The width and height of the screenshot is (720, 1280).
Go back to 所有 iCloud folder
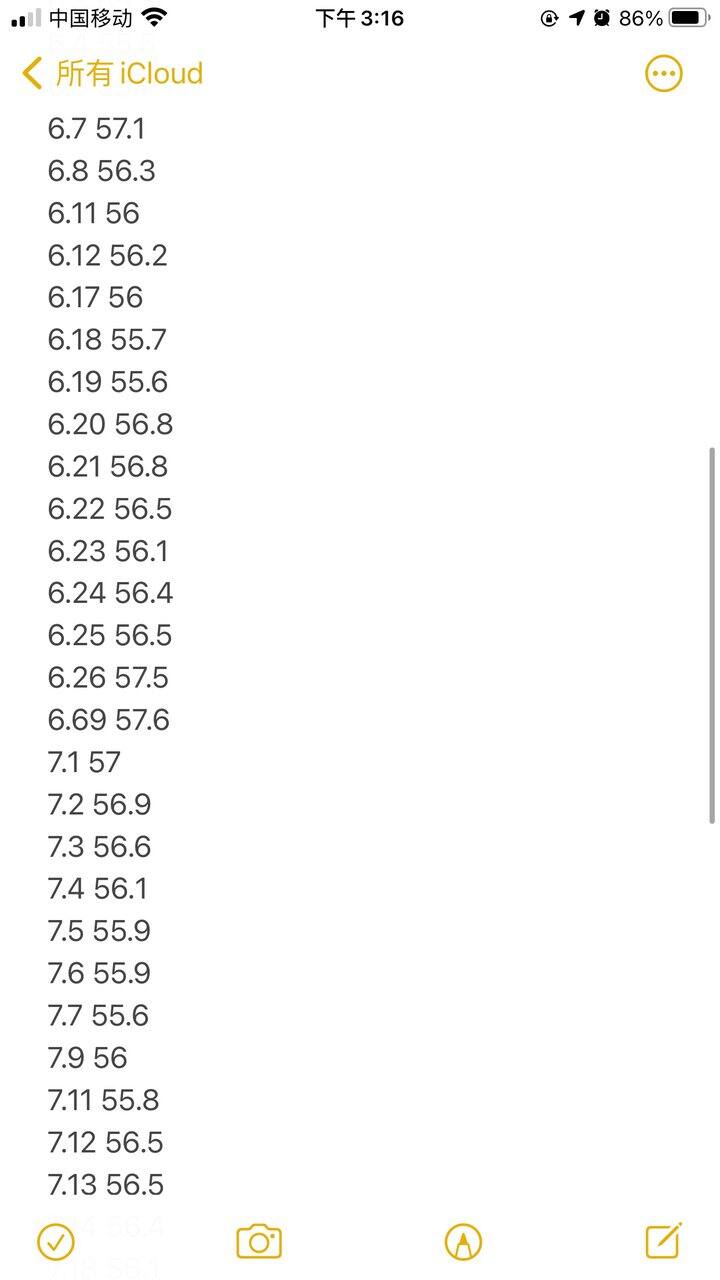(112, 73)
